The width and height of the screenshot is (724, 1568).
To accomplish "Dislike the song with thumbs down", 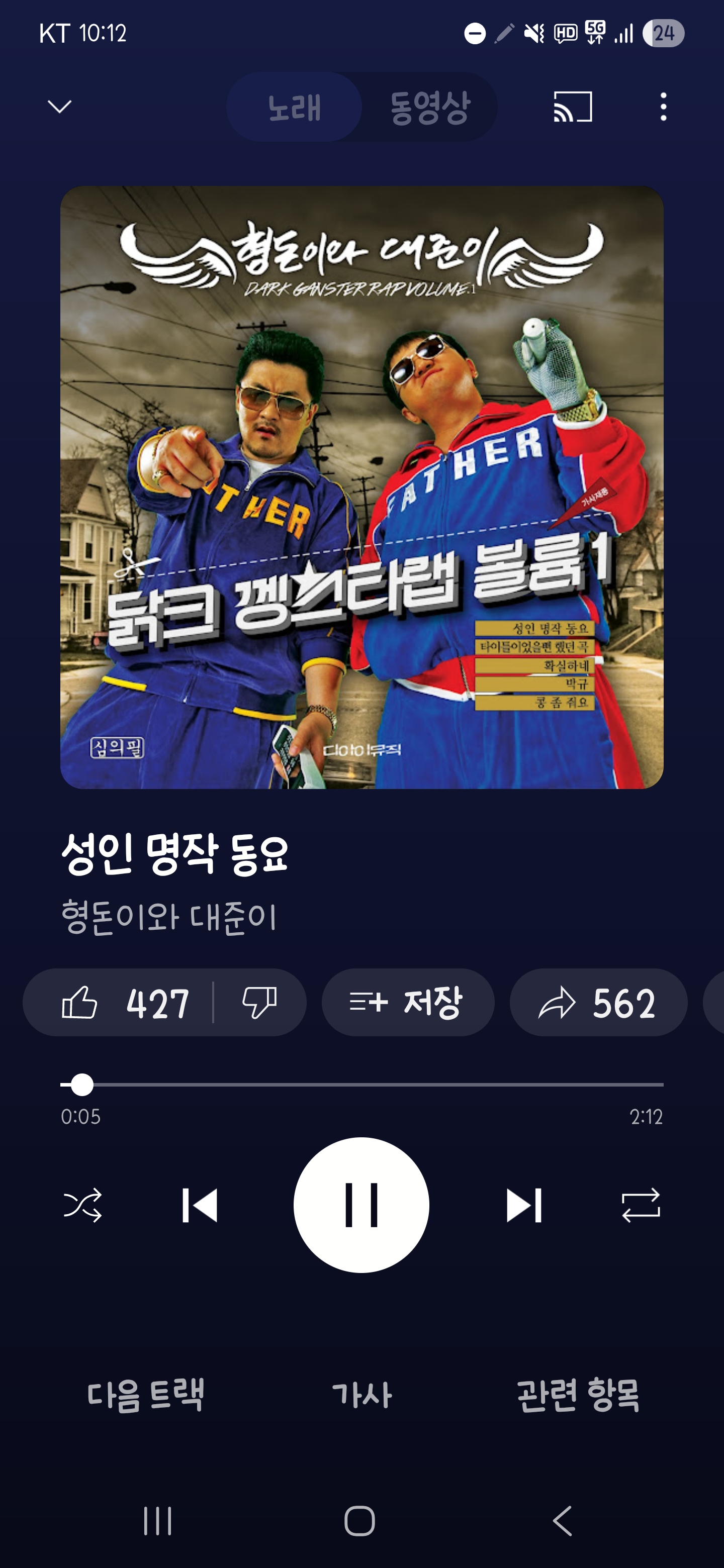I will tap(259, 1002).
